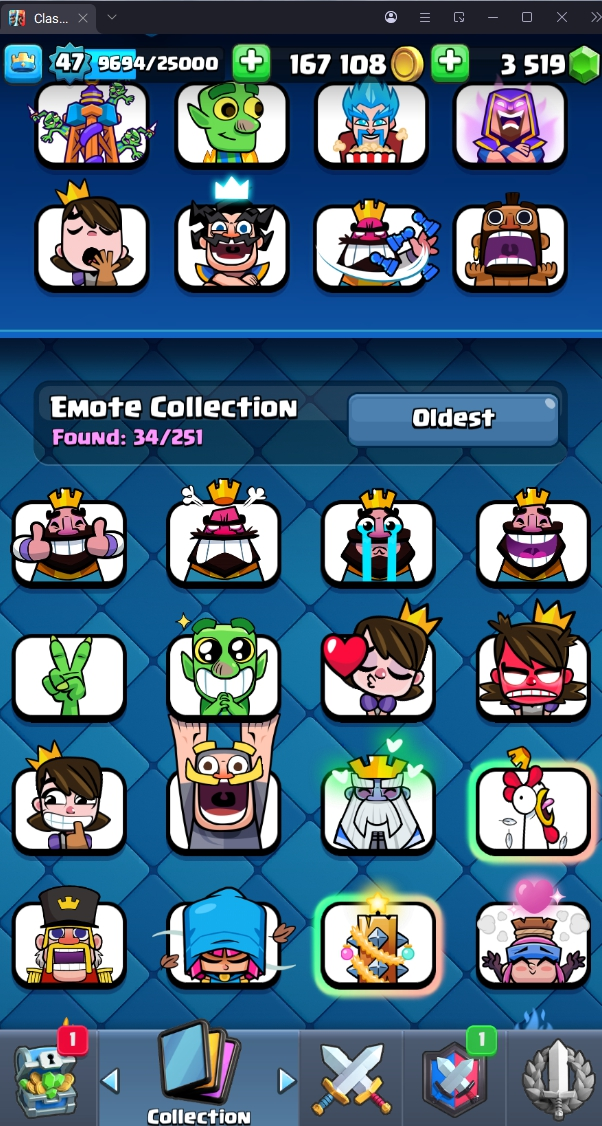Choose the laughing king emote
This screenshot has height=1126, width=602.
(x=533, y=542)
